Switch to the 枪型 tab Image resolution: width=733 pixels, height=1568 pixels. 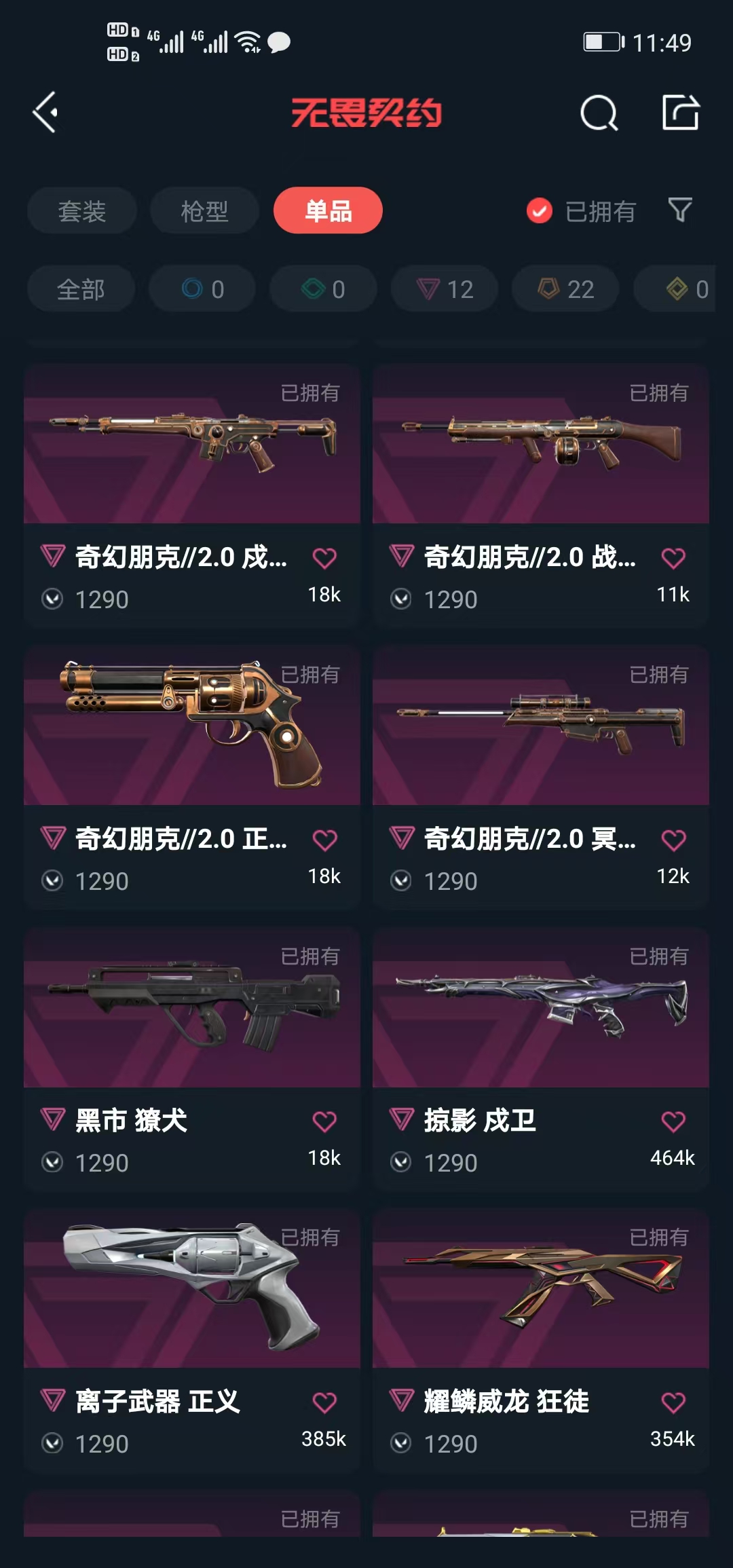pos(204,211)
